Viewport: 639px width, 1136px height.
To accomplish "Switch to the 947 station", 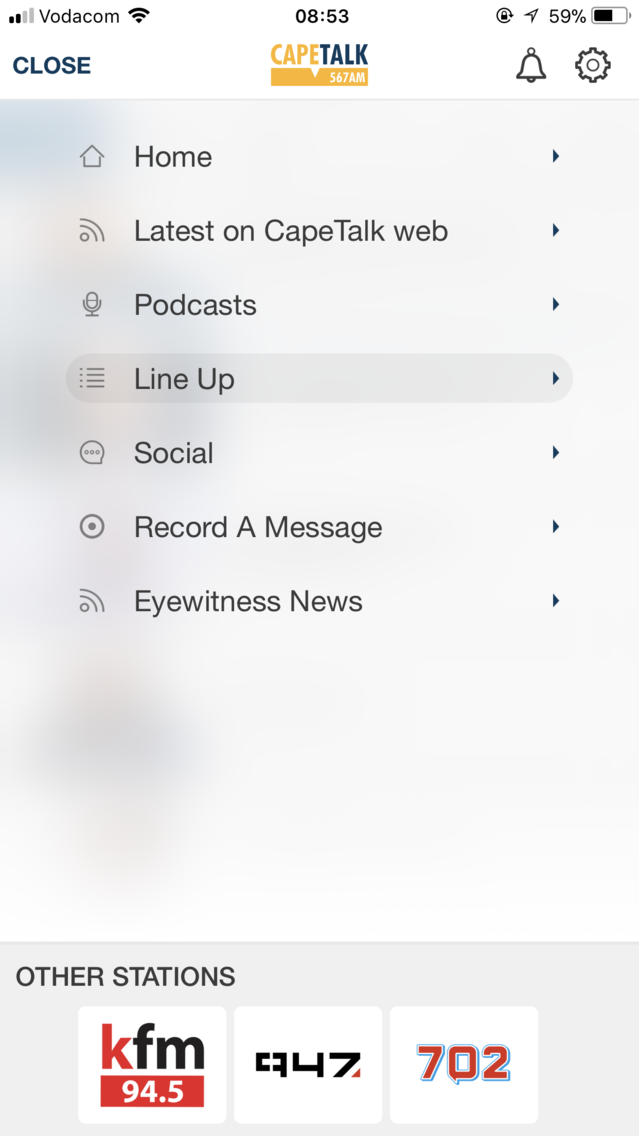I will pyautogui.click(x=308, y=1064).
